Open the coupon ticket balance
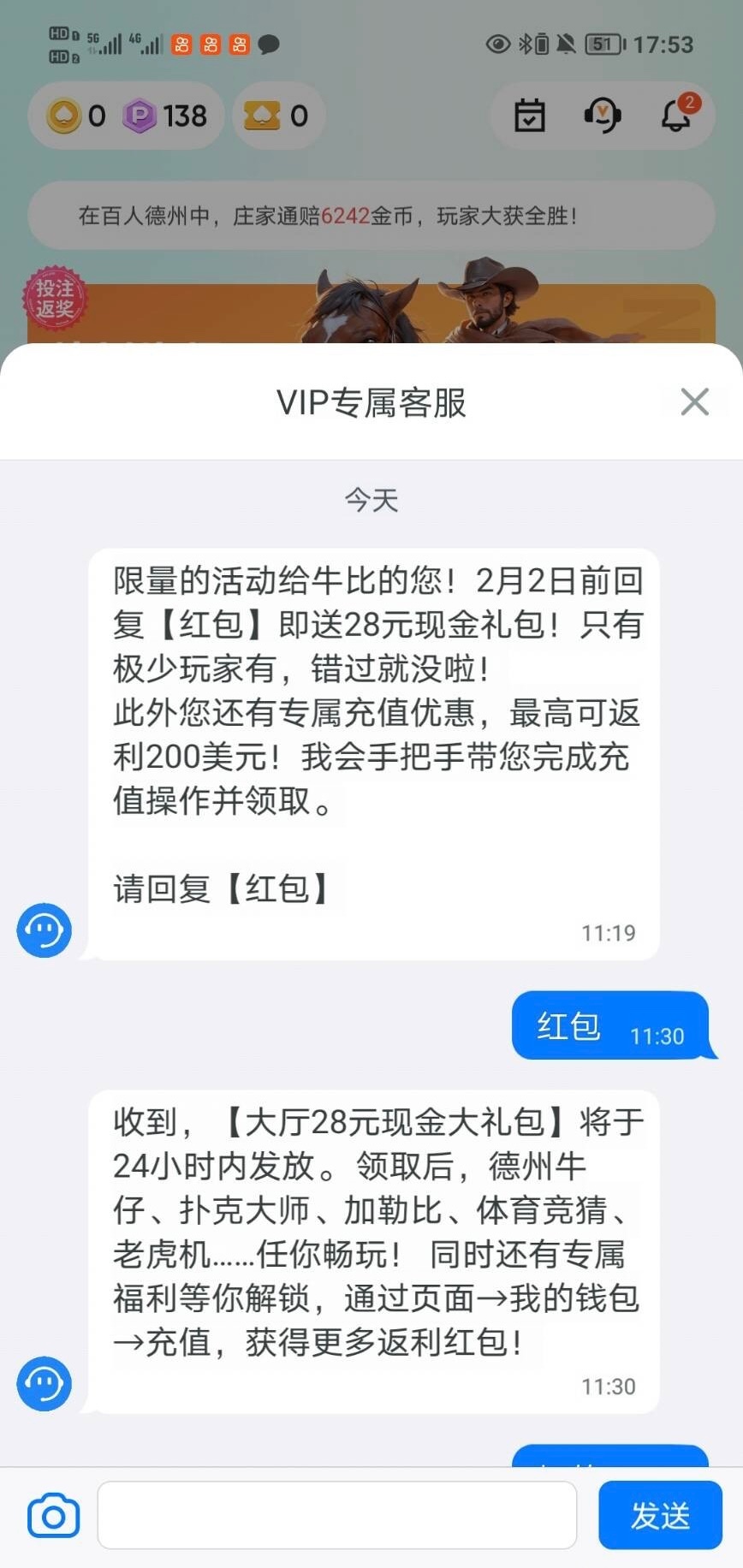This screenshot has height=1568, width=743. [276, 116]
